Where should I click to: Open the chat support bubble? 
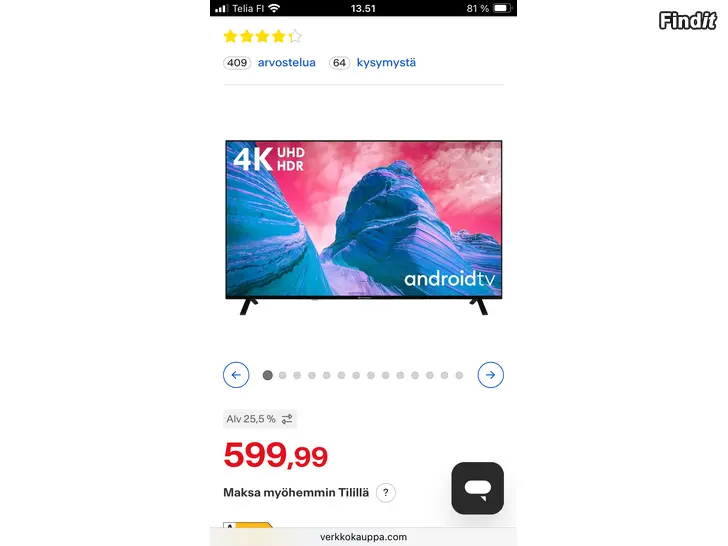click(x=477, y=488)
